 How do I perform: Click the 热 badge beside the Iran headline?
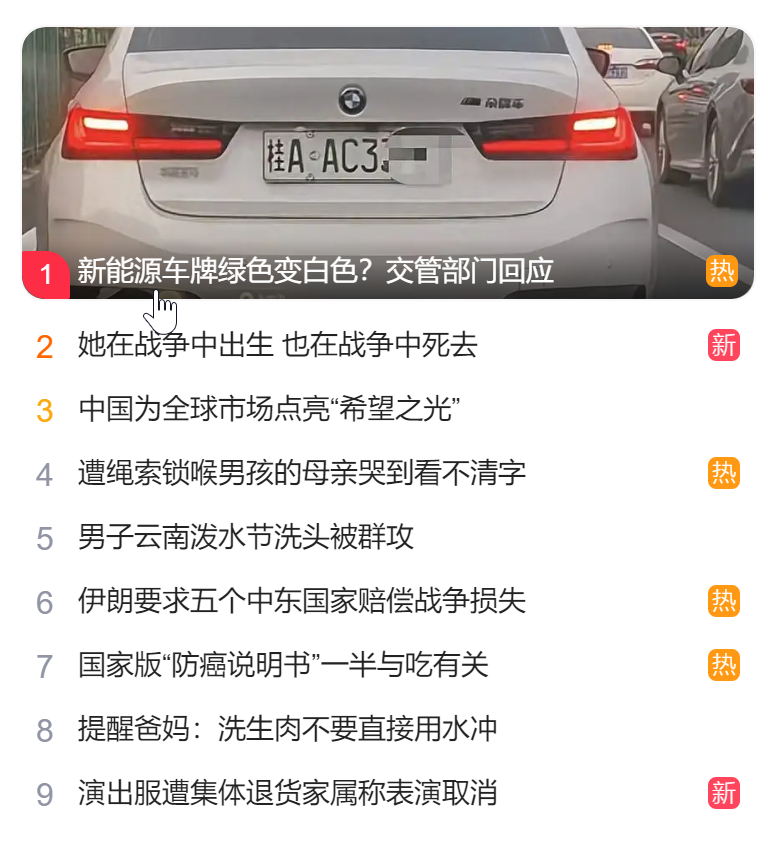pos(724,603)
